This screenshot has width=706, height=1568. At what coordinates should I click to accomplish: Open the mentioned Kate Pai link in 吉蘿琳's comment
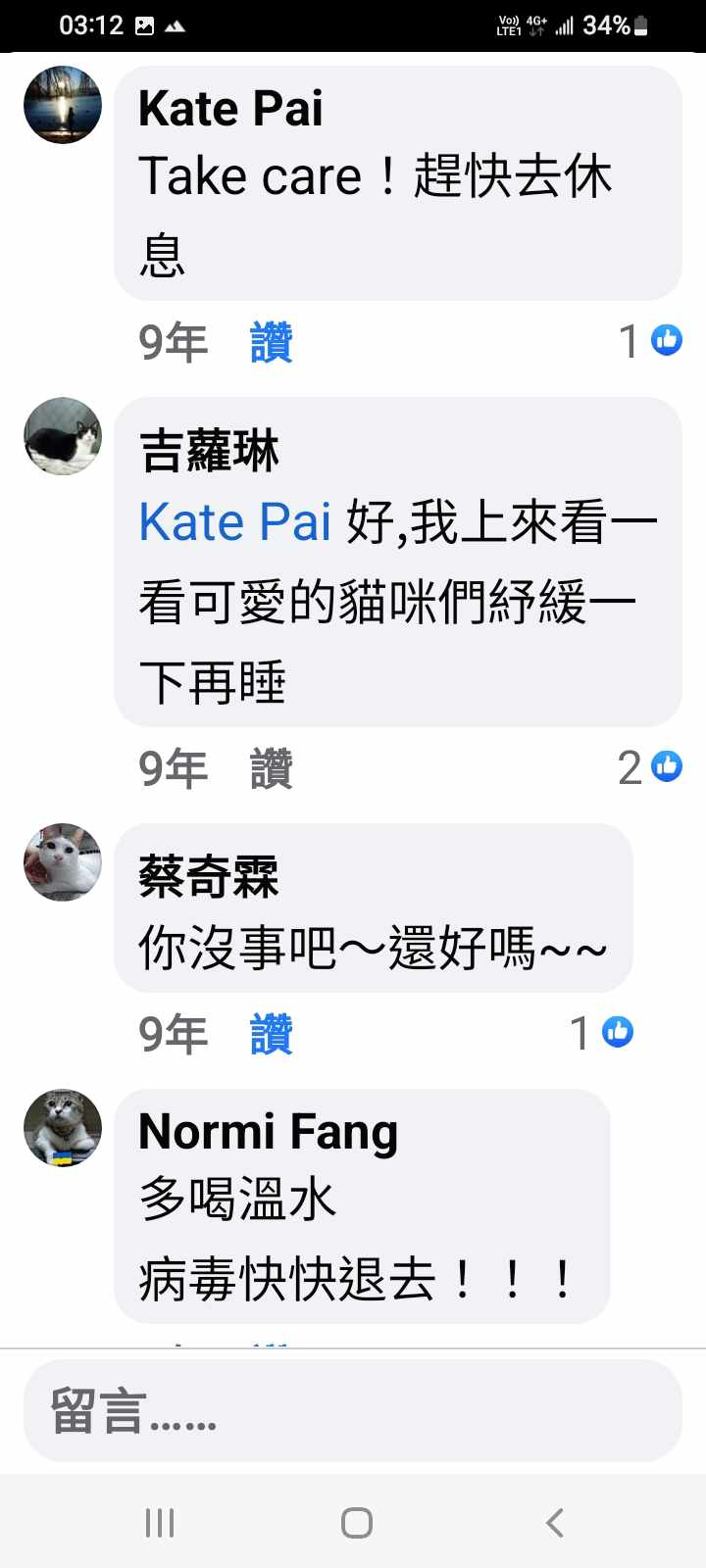235,521
